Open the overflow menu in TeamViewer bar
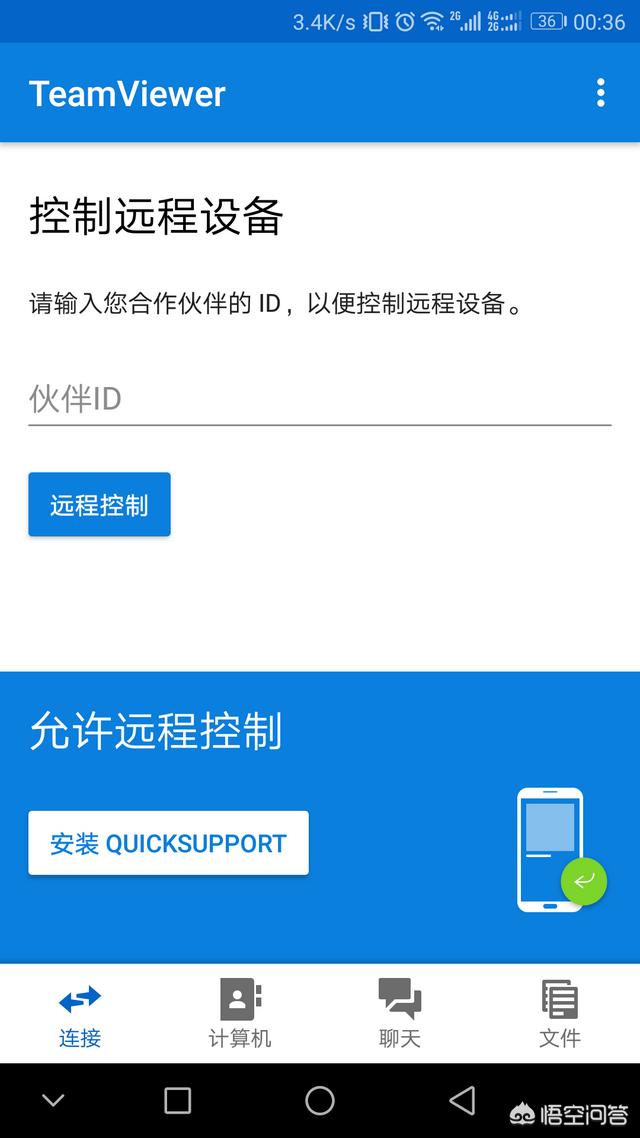The width and height of the screenshot is (640, 1138). click(x=600, y=93)
